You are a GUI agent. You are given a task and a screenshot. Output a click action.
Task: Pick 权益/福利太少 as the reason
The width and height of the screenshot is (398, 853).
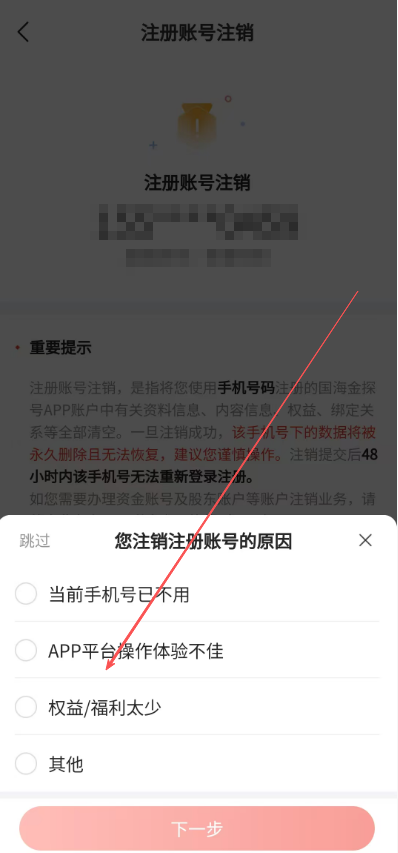coord(197,708)
